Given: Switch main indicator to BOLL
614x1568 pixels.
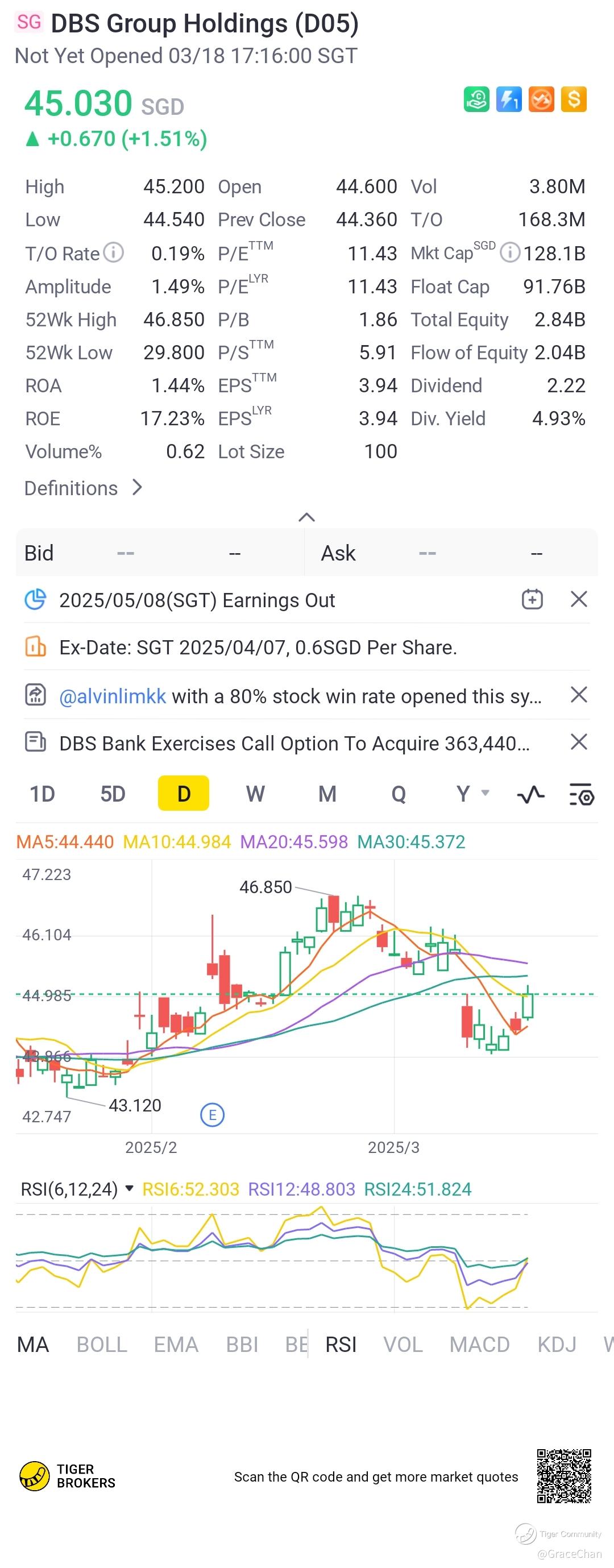Looking at the screenshot, I should [102, 1345].
